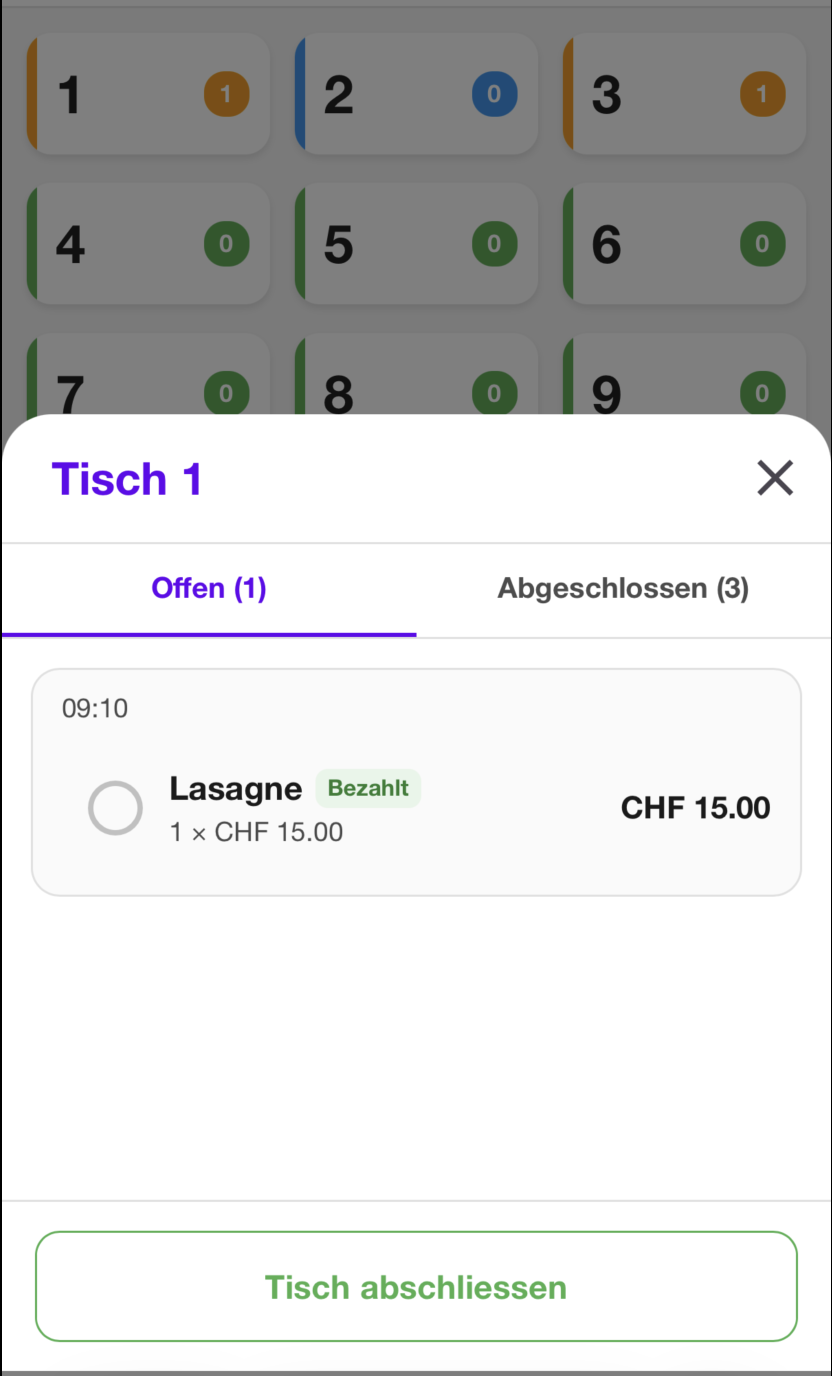This screenshot has width=832, height=1376.
Task: Select table 3 with the orange badge
Action: (x=684, y=93)
